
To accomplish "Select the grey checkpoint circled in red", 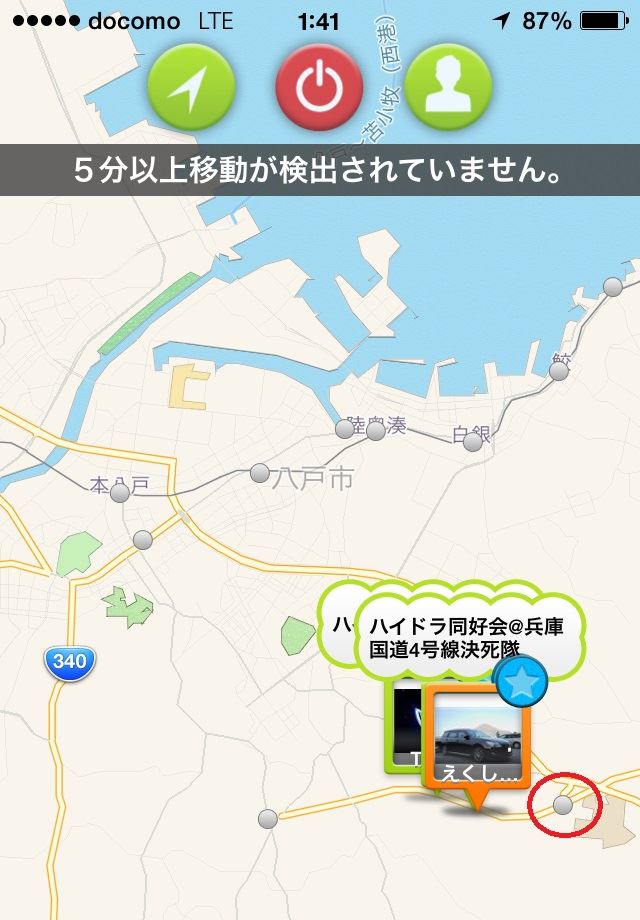I will click(x=564, y=804).
